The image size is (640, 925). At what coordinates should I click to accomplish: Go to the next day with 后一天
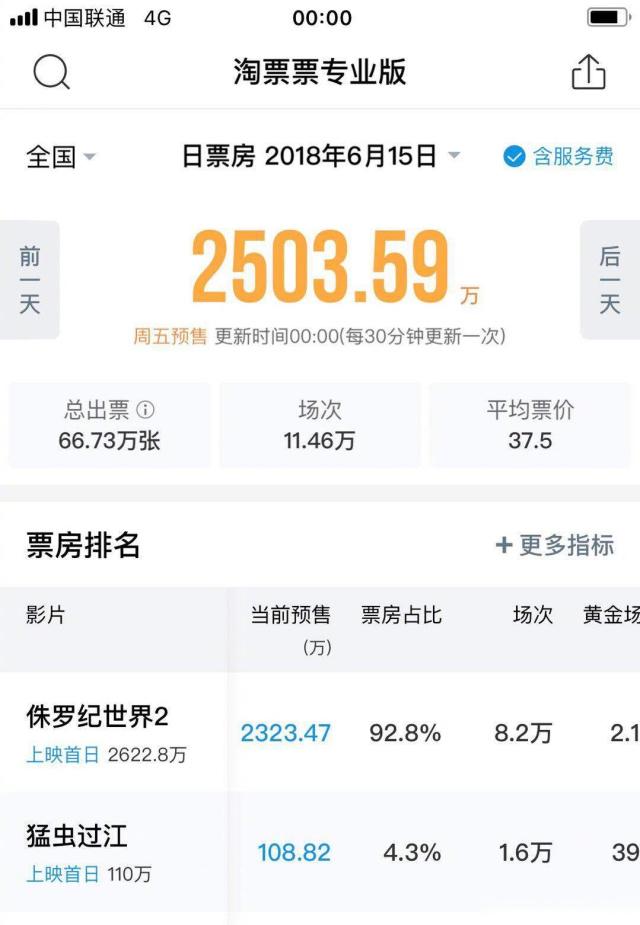pyautogui.click(x=610, y=280)
